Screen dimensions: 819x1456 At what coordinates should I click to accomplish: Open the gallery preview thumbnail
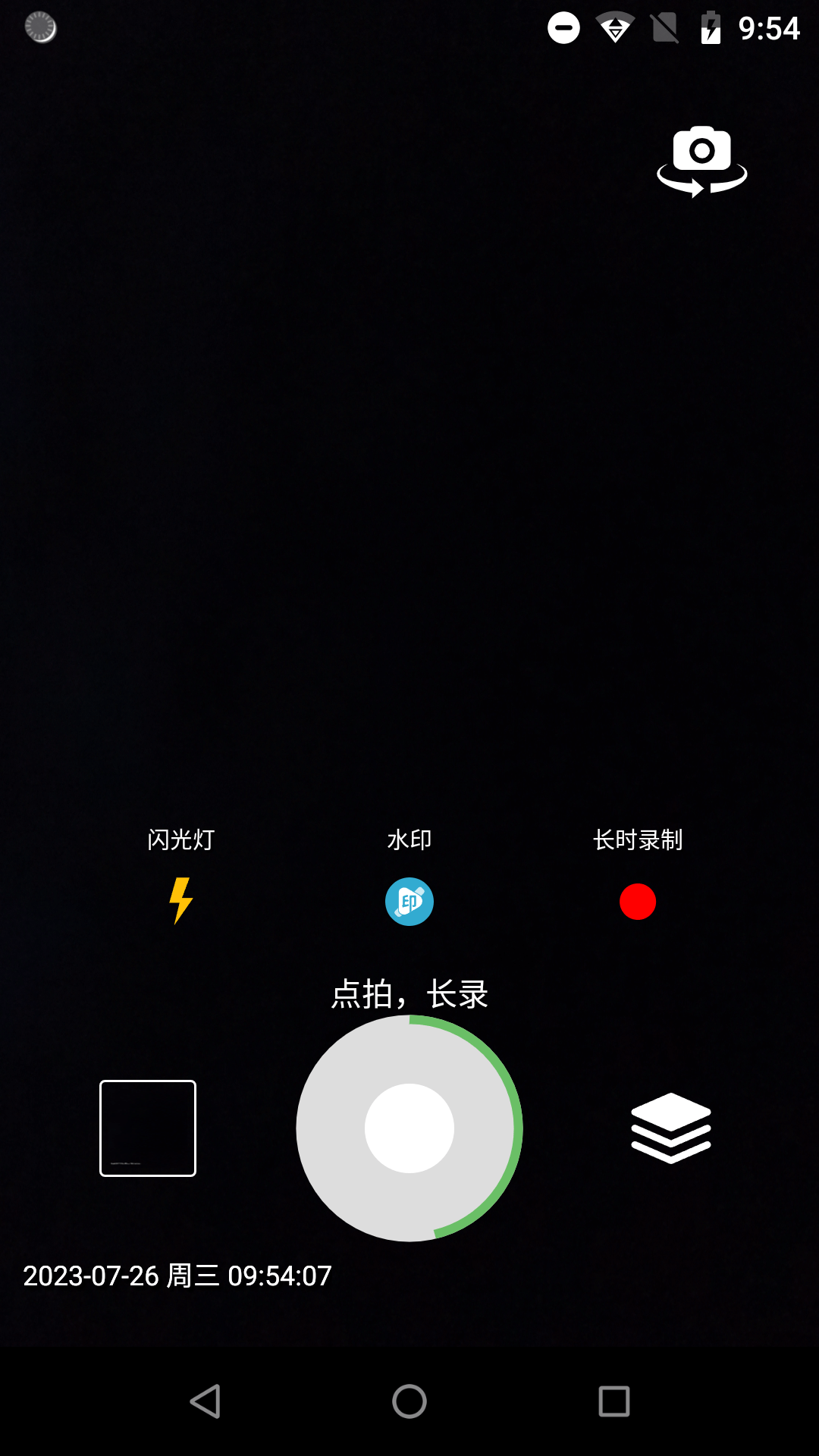coord(147,1128)
